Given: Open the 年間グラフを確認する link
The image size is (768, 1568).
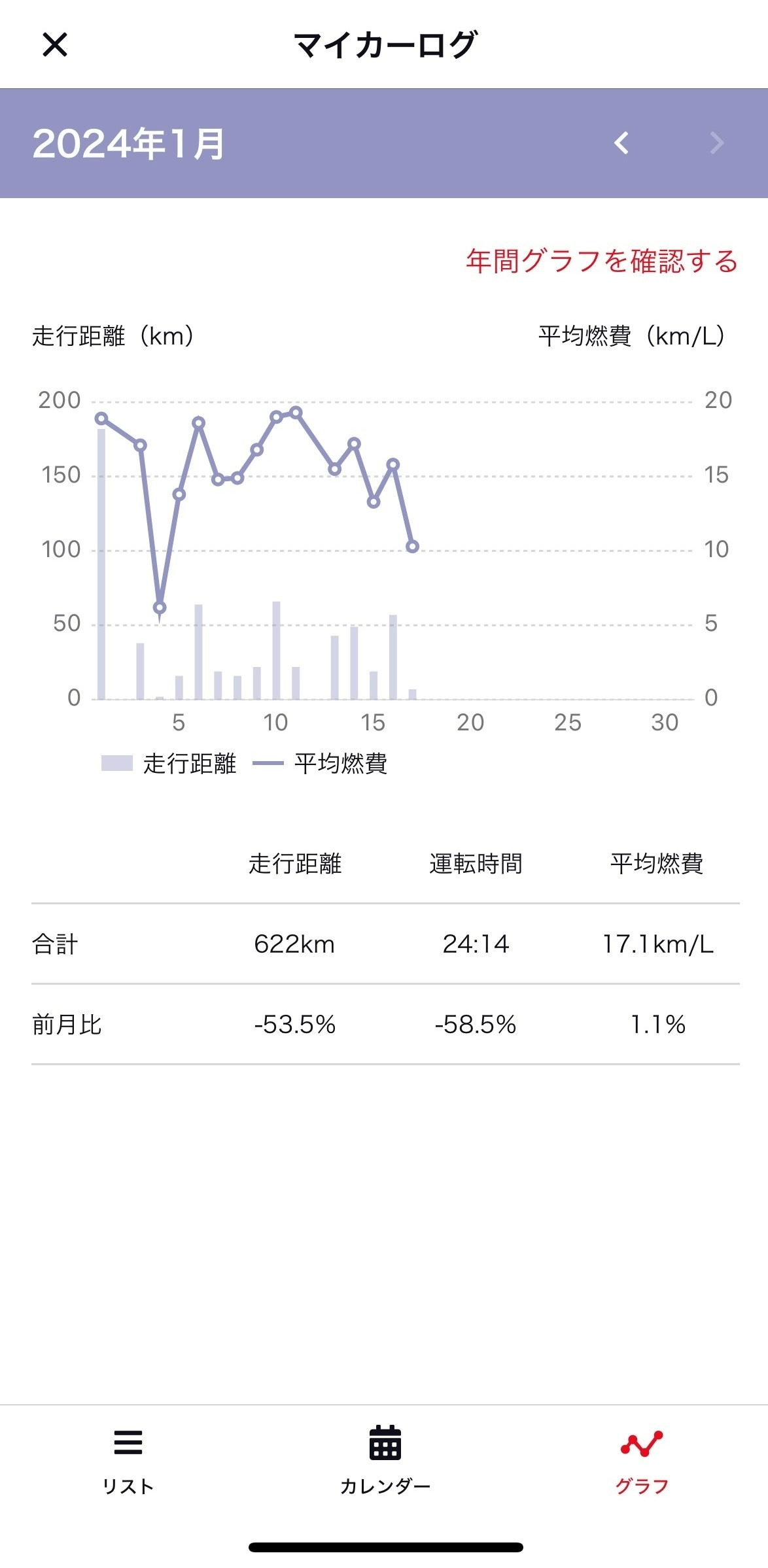Looking at the screenshot, I should [602, 261].
